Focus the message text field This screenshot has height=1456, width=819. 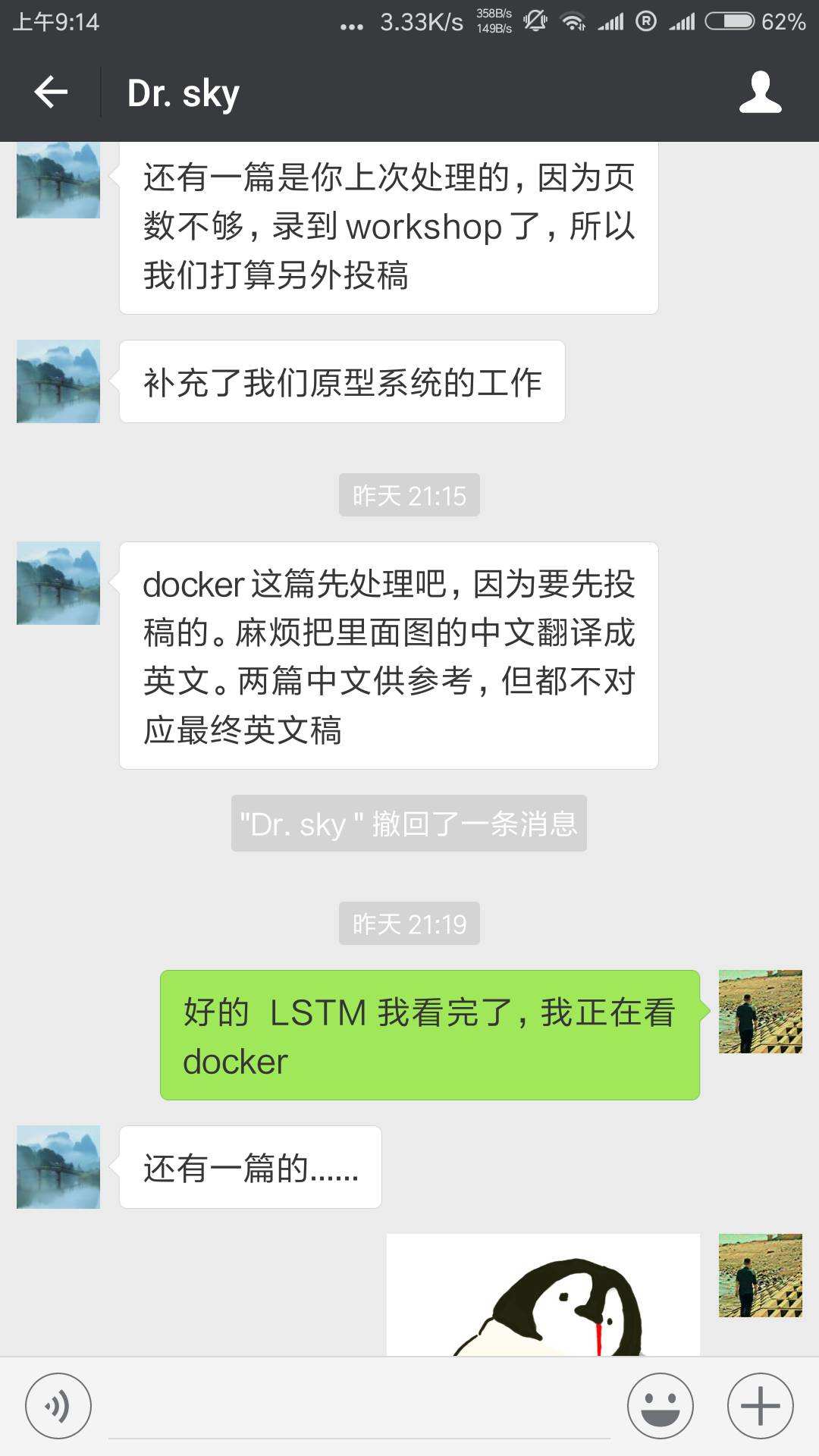pyautogui.click(x=359, y=1407)
